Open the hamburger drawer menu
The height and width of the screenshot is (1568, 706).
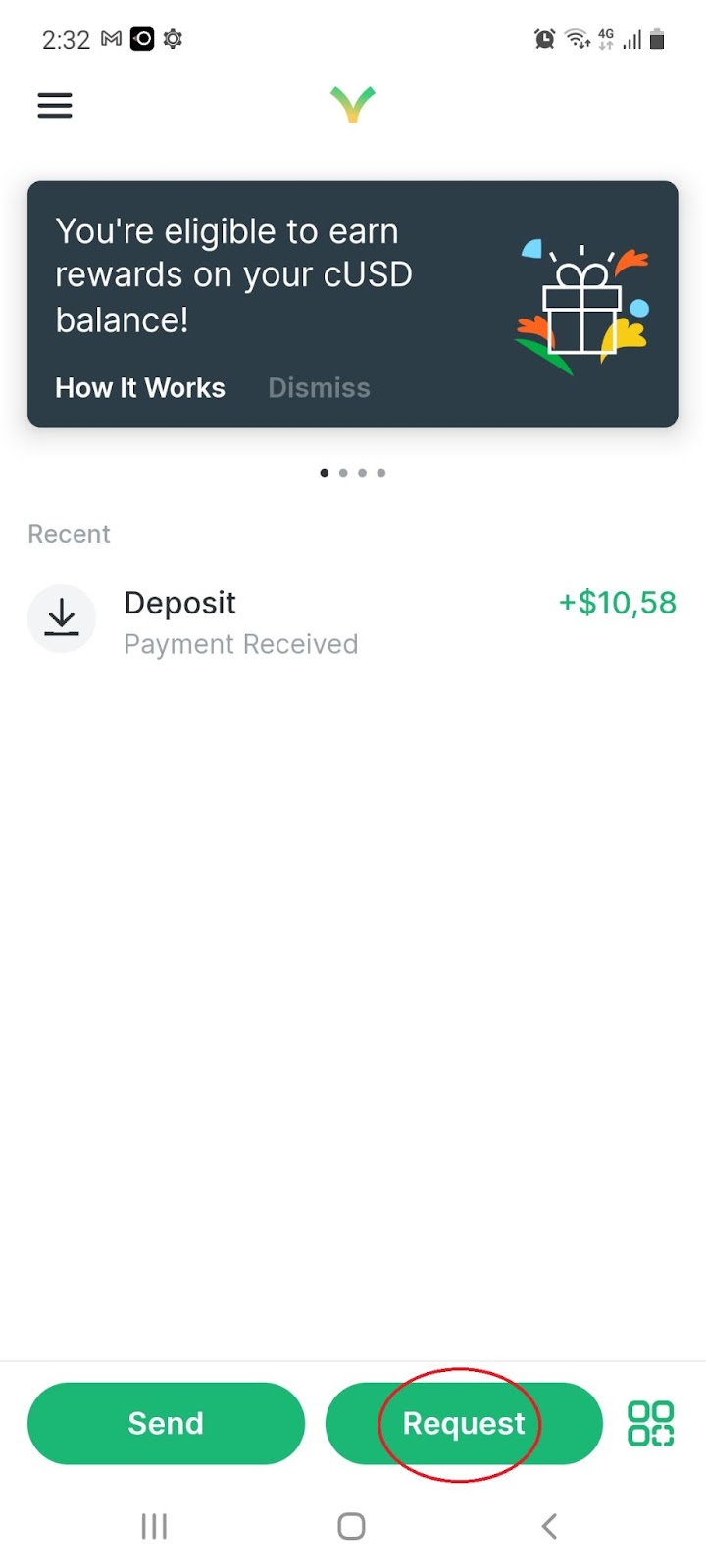[55, 105]
